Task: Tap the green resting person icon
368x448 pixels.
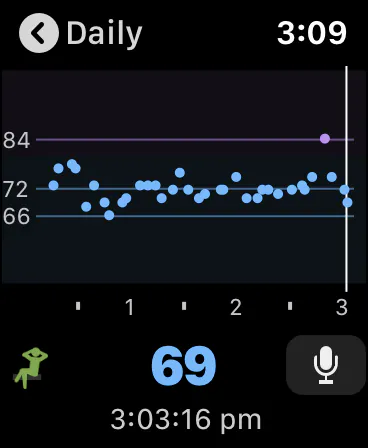Action: point(31,368)
